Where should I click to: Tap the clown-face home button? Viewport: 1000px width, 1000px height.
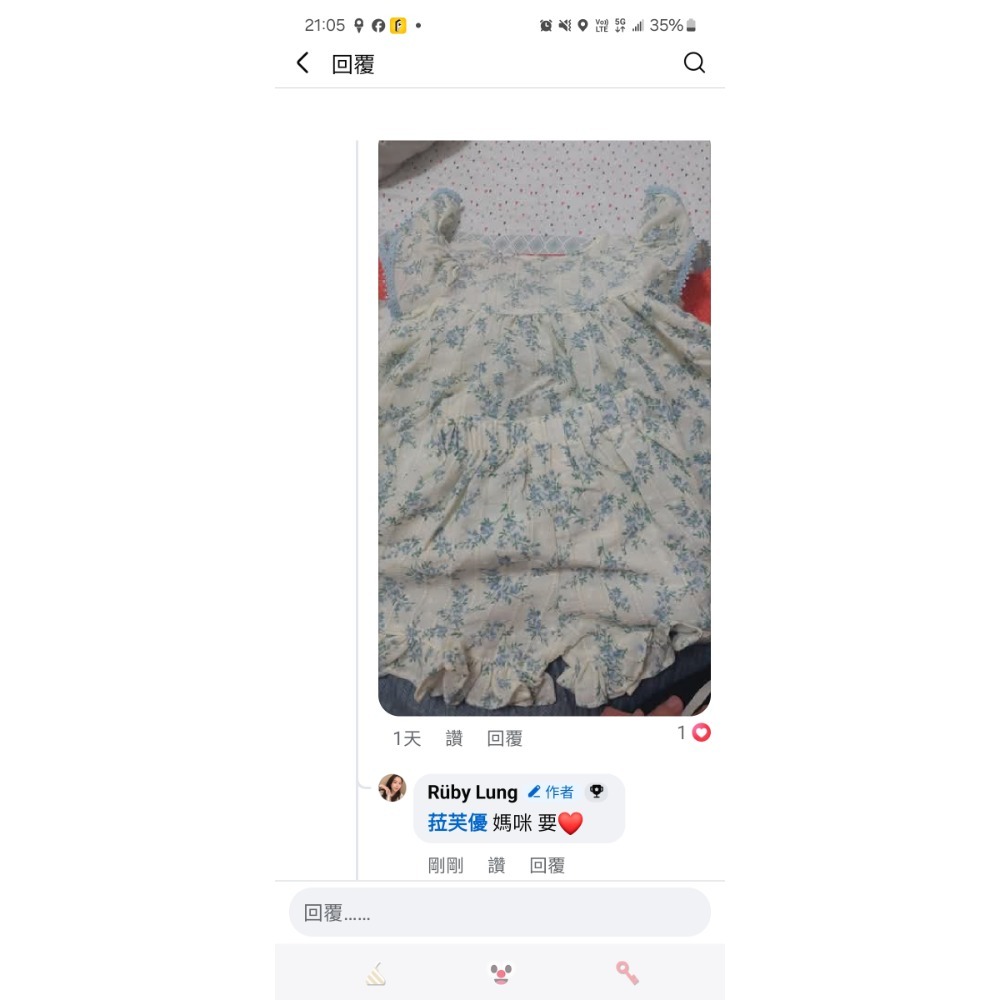pos(501,973)
